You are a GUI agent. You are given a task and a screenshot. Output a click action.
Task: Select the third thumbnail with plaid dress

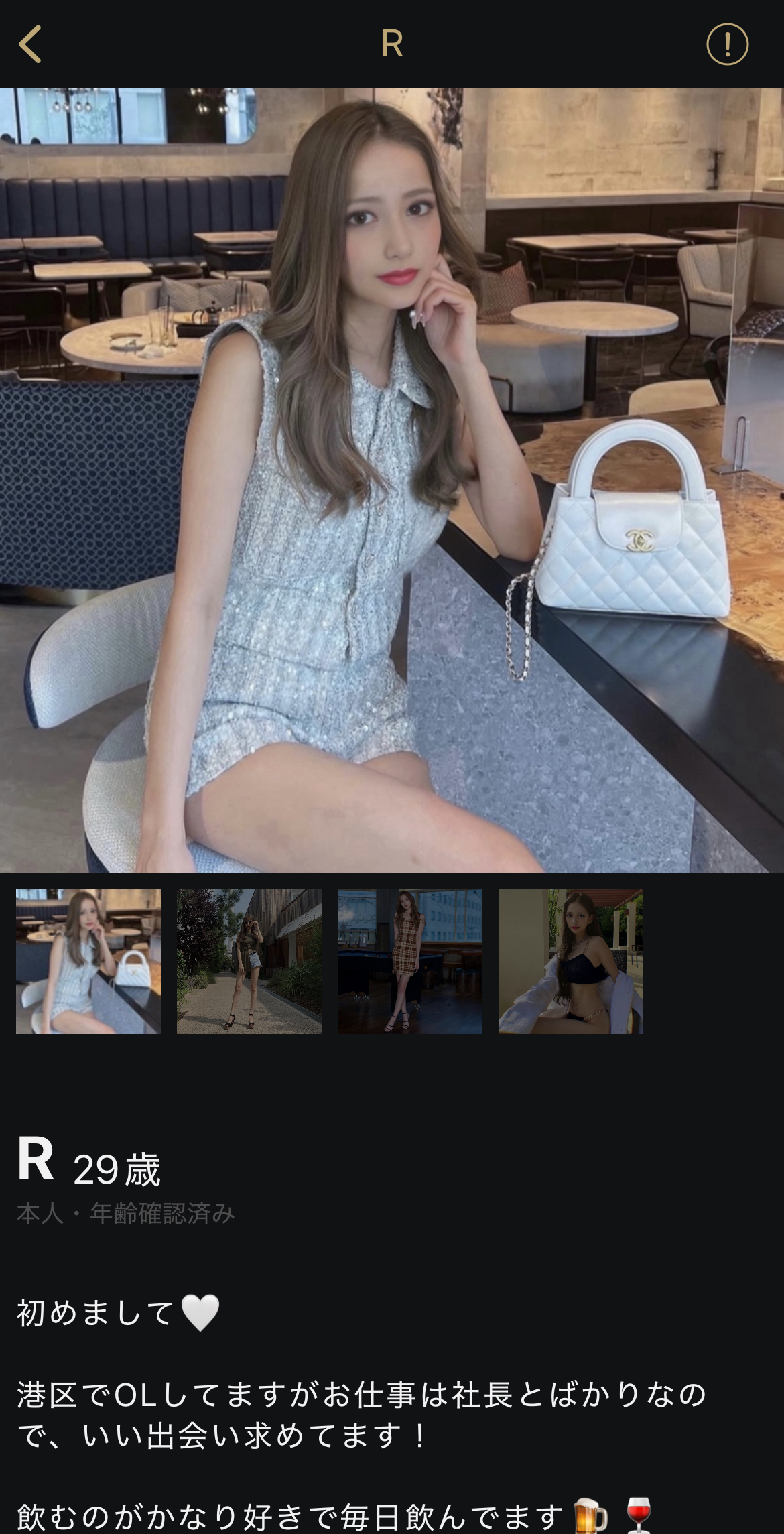pos(410,961)
